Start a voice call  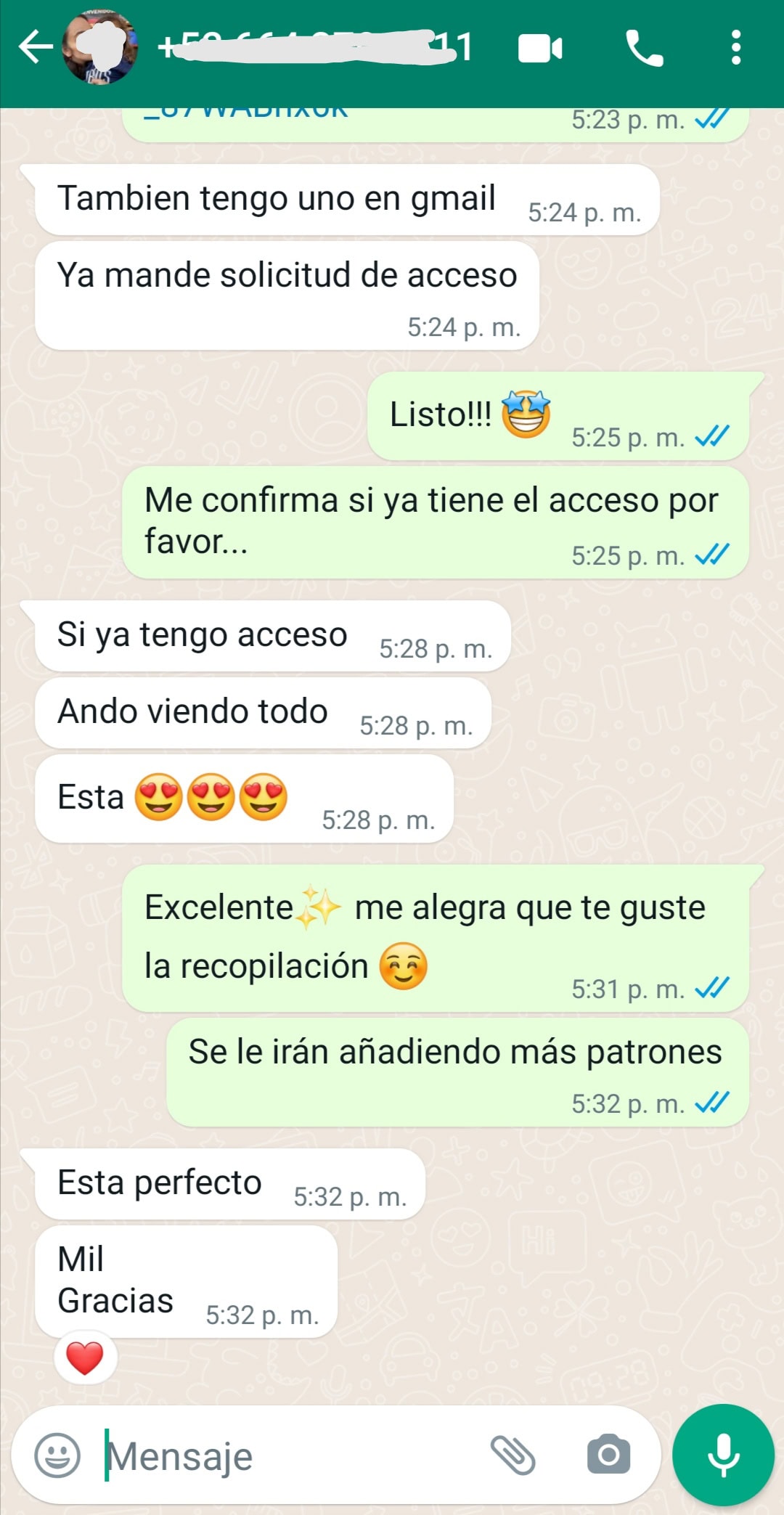pyautogui.click(x=644, y=49)
